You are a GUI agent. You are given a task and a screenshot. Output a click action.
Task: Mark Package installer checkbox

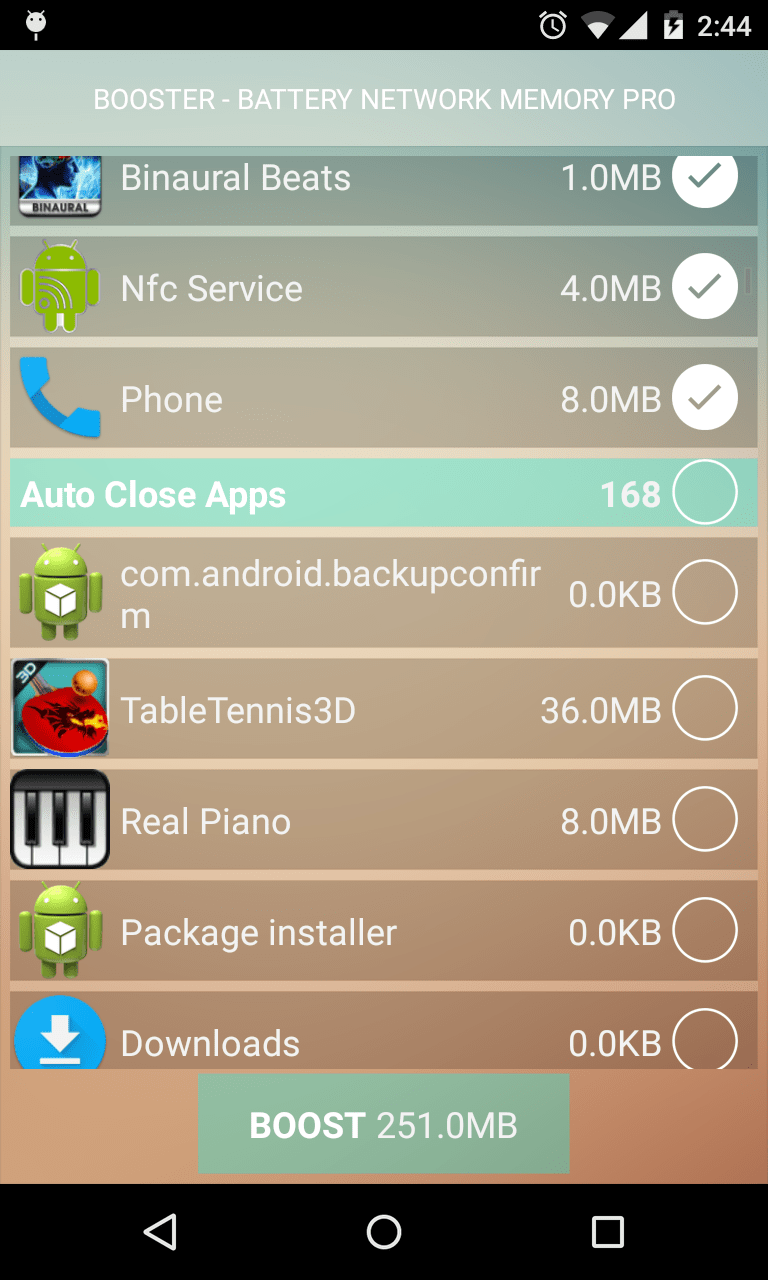tap(705, 930)
